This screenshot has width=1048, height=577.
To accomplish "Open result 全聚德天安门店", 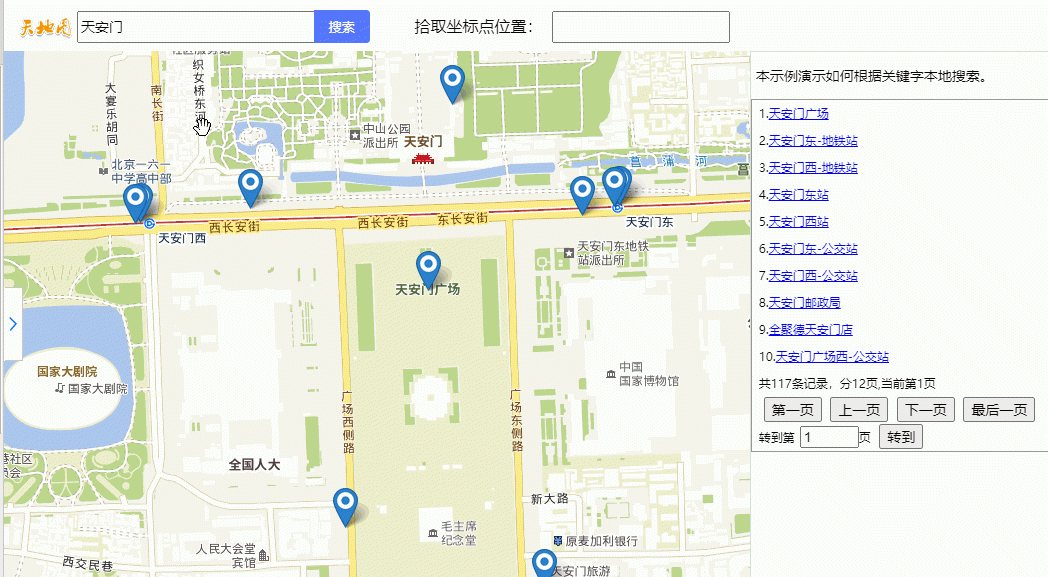I will pos(810,330).
